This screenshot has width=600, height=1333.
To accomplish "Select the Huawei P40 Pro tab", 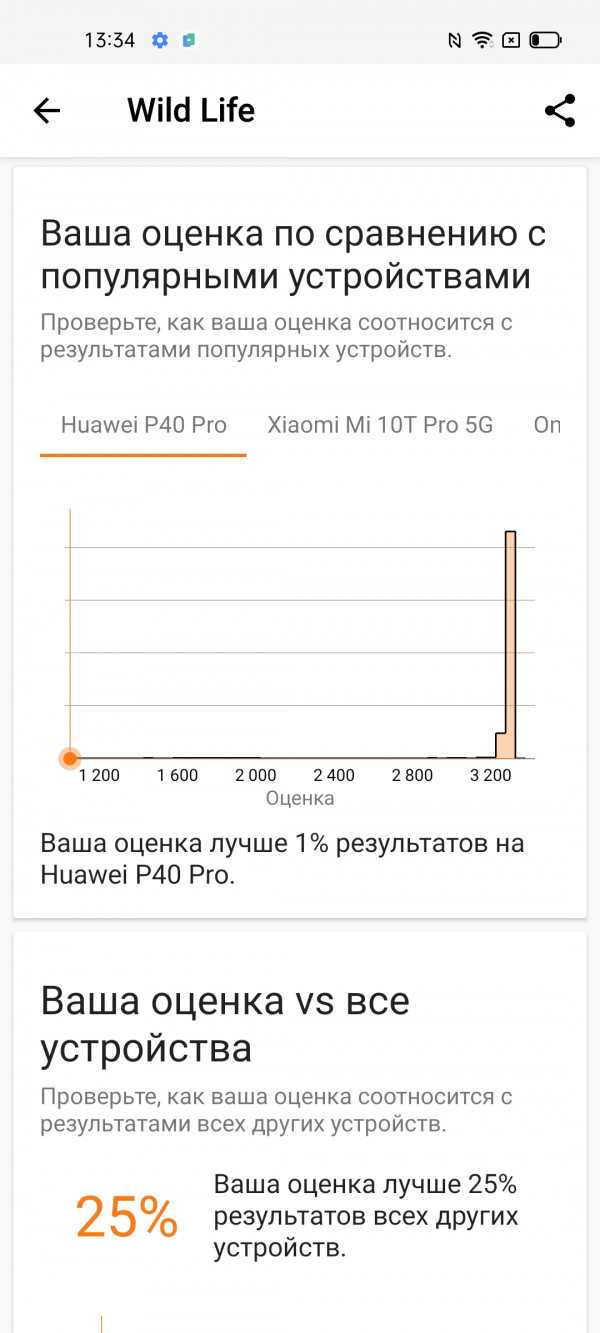I will click(143, 425).
